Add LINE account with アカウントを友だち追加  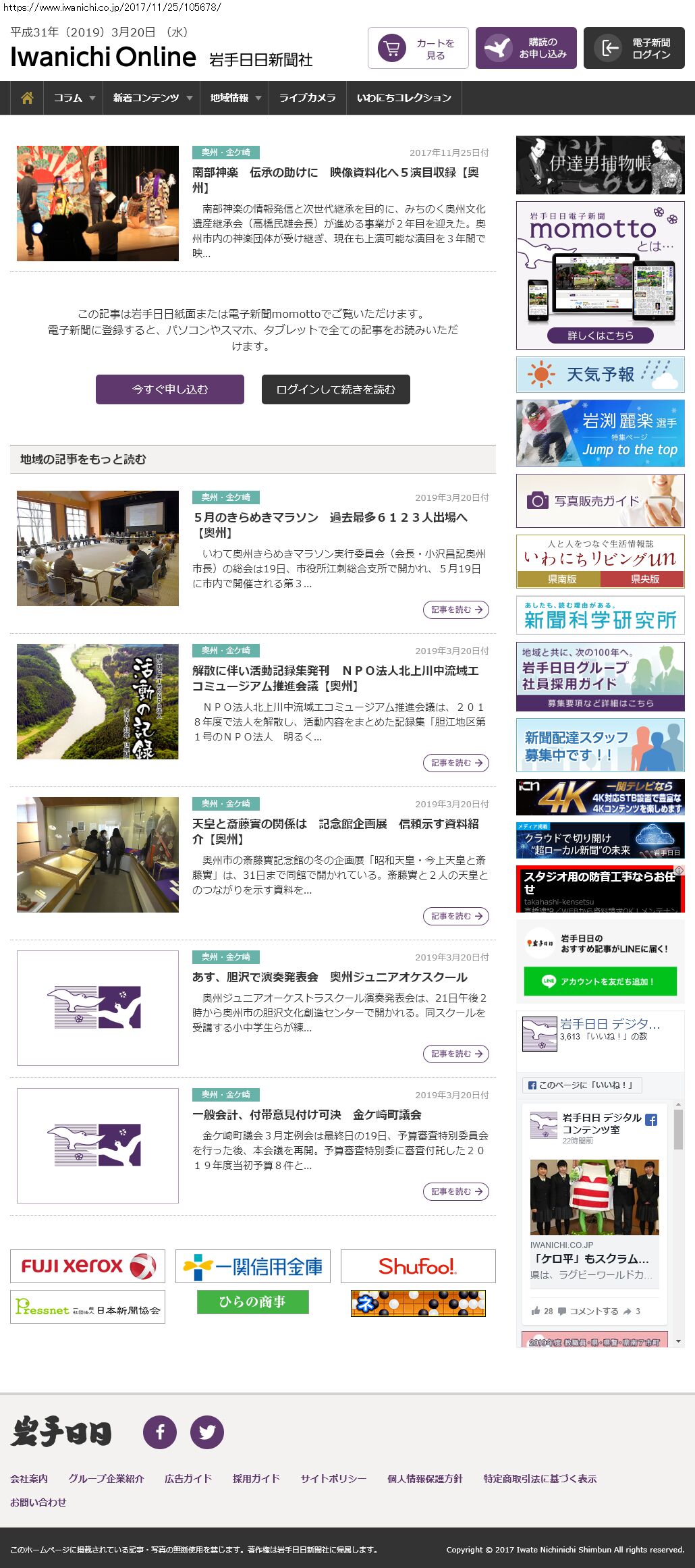click(x=600, y=981)
